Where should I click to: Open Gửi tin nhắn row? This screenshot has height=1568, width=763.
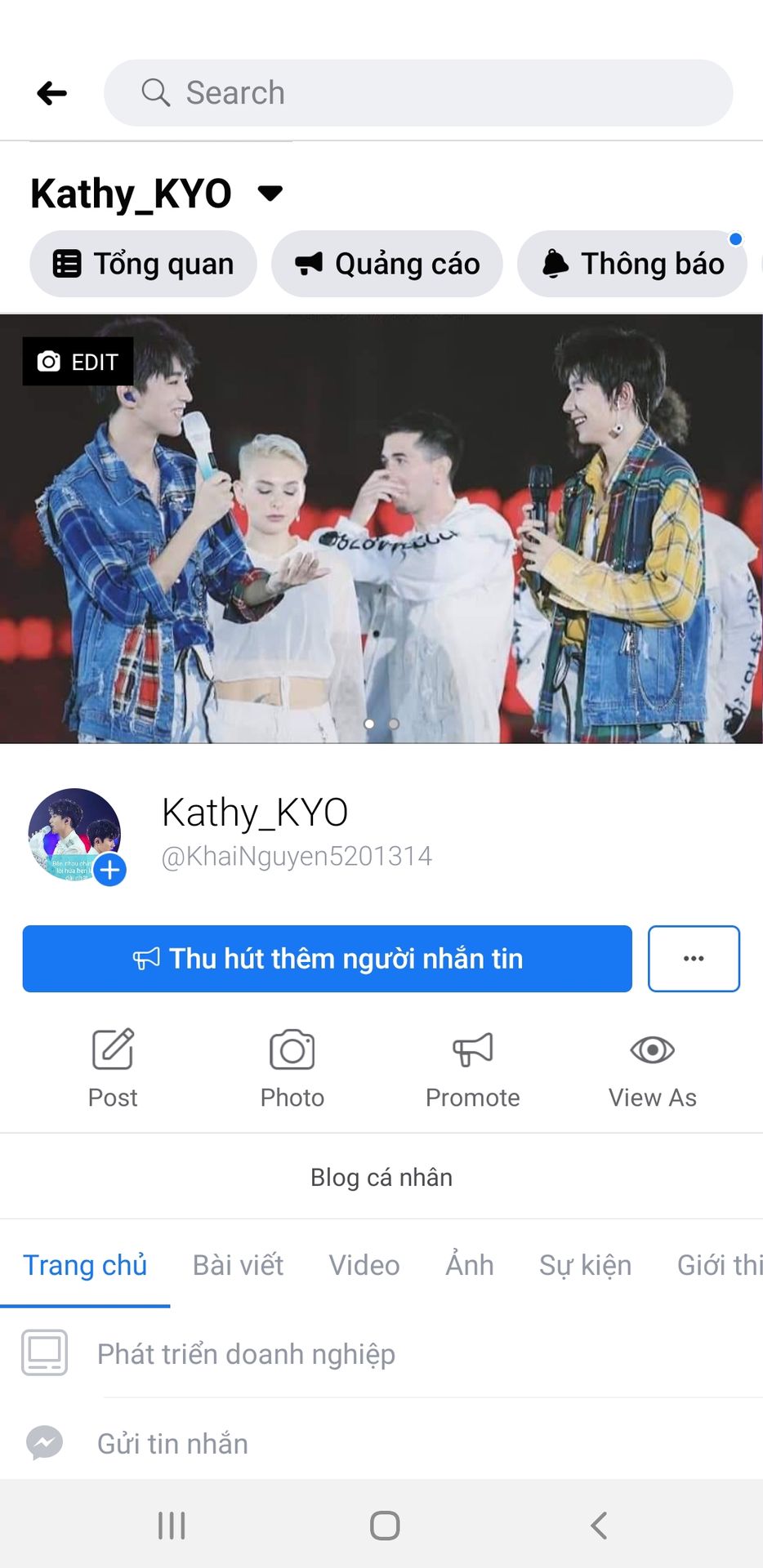(x=172, y=1443)
